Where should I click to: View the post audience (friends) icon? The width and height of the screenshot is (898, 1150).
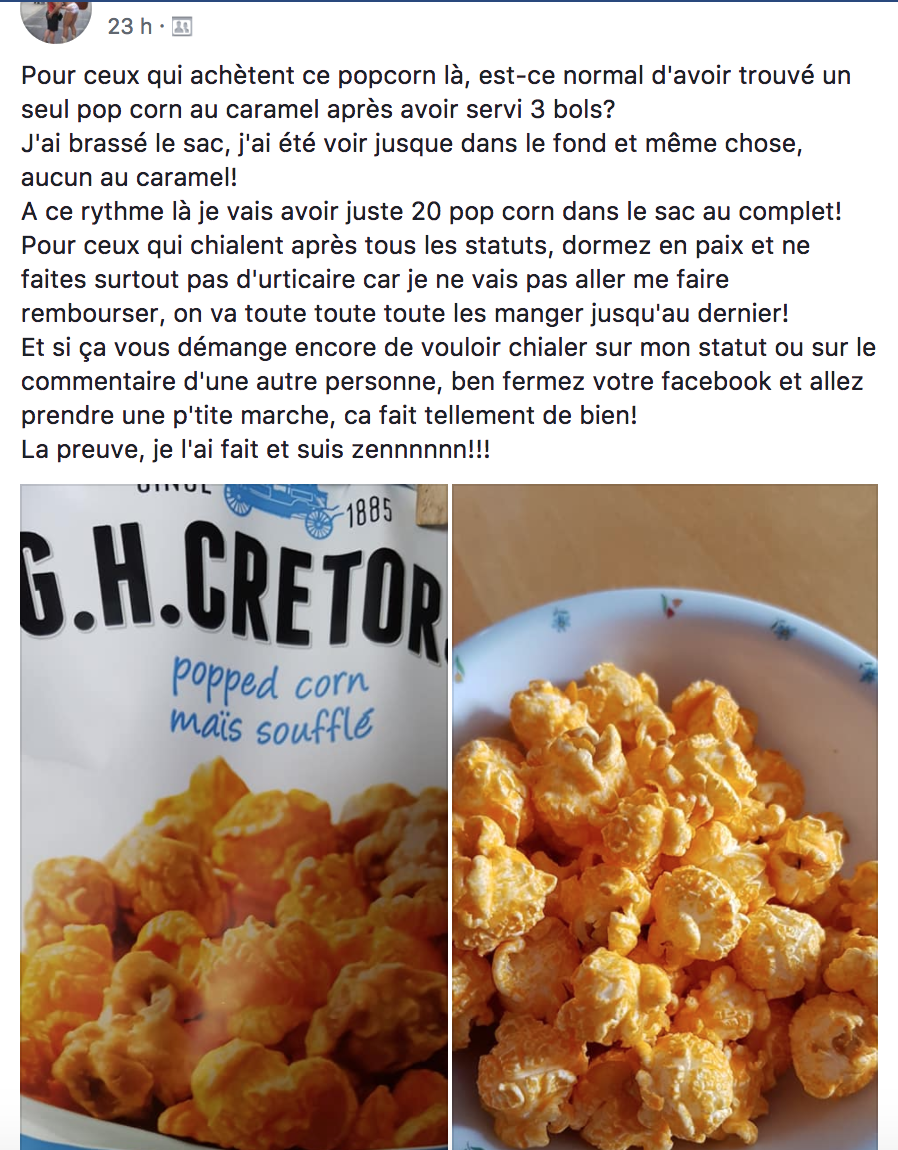click(182, 27)
